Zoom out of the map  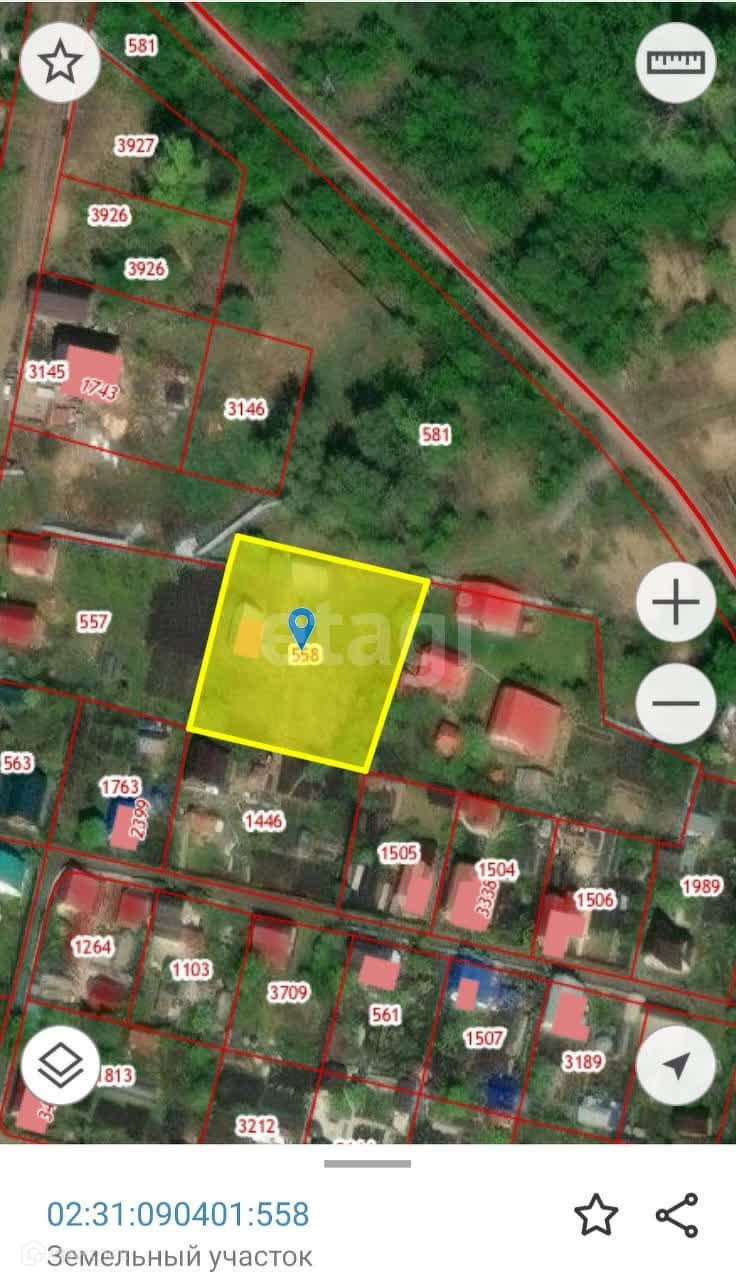coord(676,702)
